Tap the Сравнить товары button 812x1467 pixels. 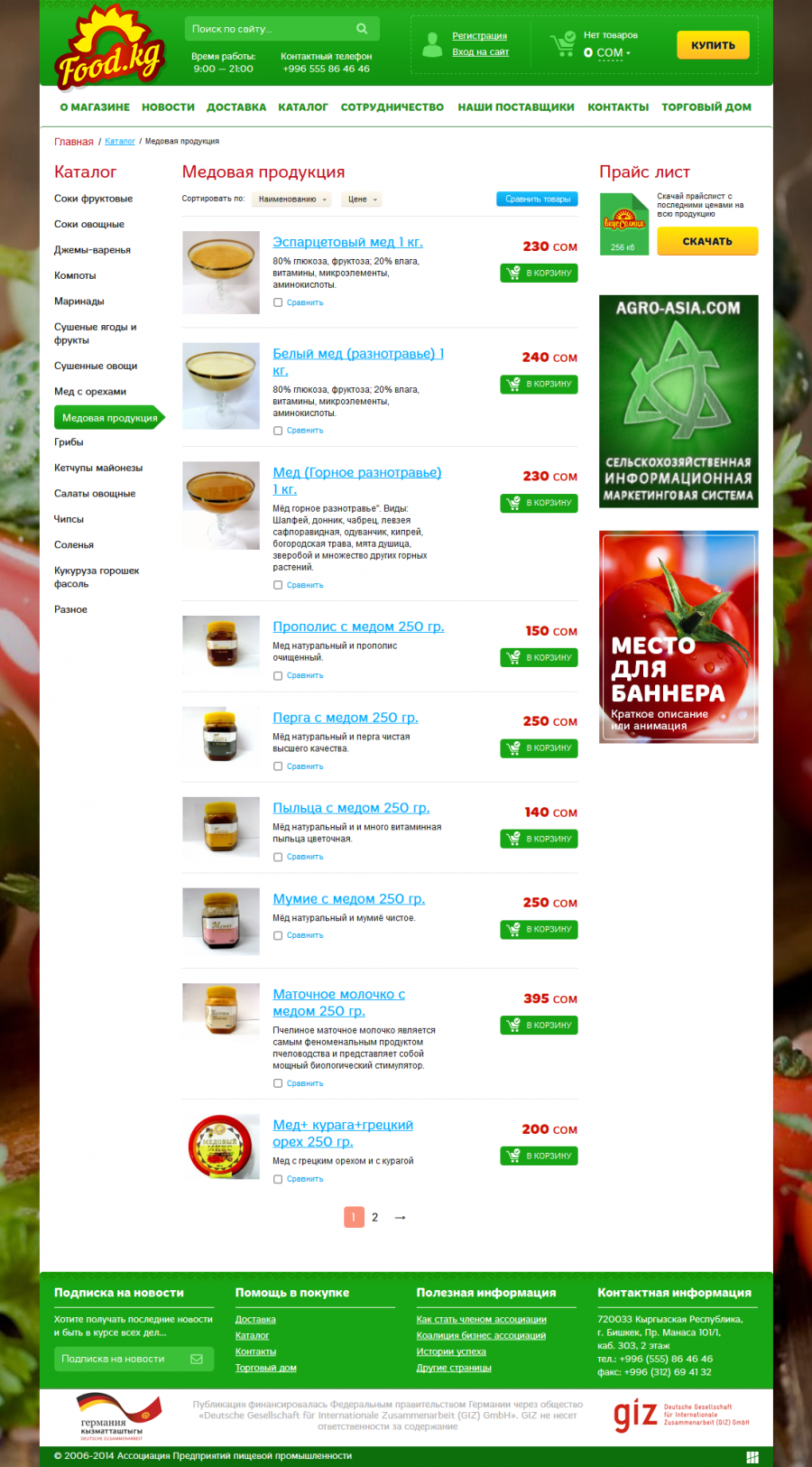coord(537,200)
